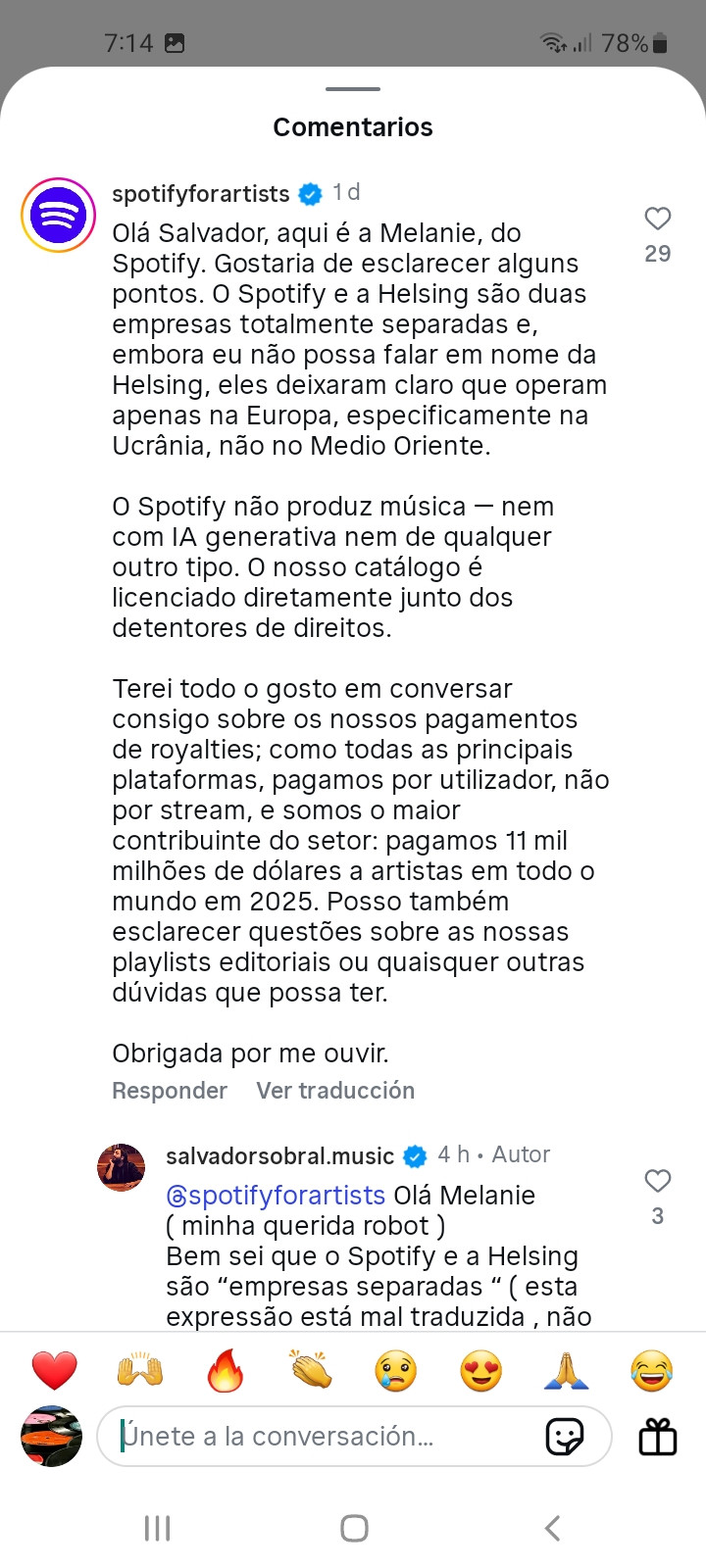Like the spotifyforartists comment
This screenshot has width=706, height=1568.
coord(657,219)
